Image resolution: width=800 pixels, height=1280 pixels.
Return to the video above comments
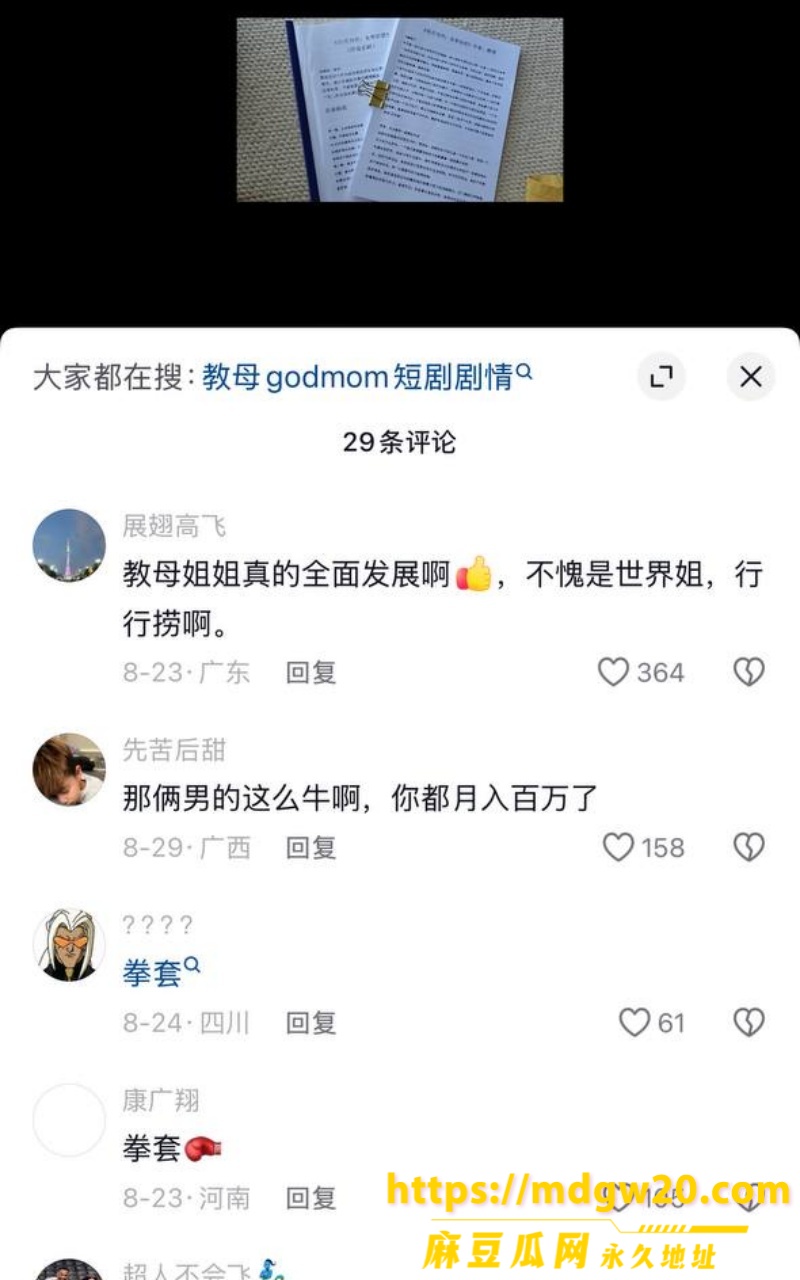tap(400, 110)
